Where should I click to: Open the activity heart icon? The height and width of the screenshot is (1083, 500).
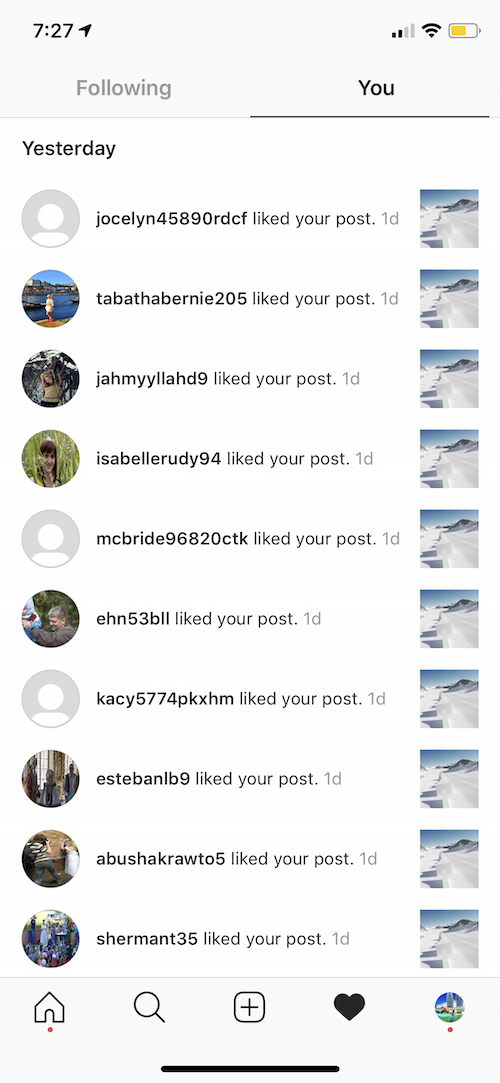pyautogui.click(x=349, y=1007)
